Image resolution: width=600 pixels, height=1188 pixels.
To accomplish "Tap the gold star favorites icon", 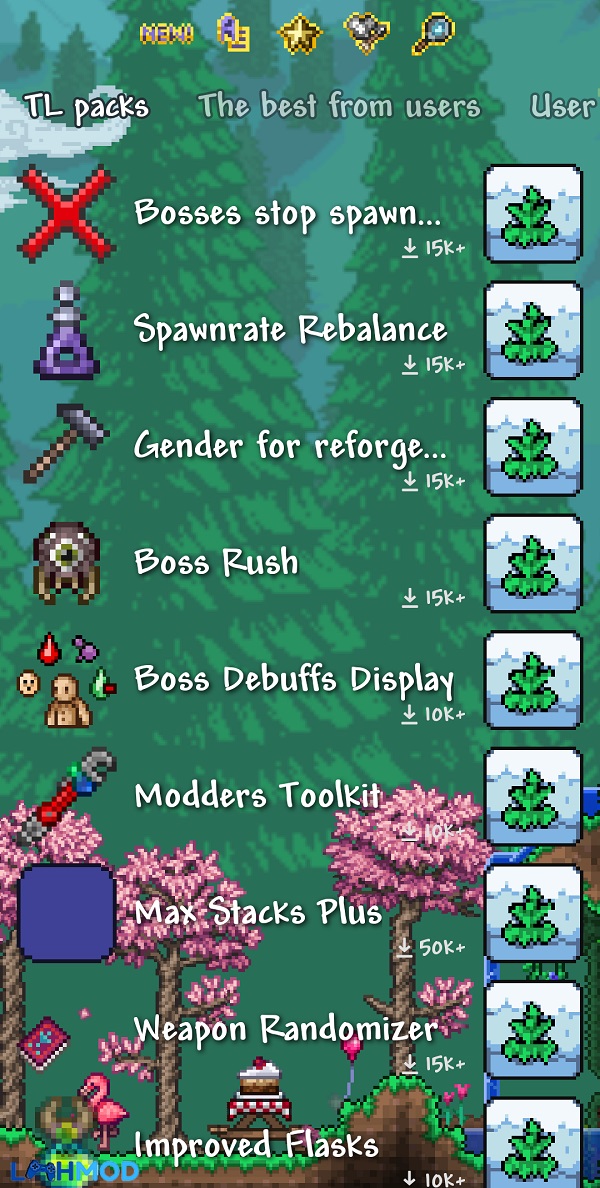I will click(x=299, y=34).
